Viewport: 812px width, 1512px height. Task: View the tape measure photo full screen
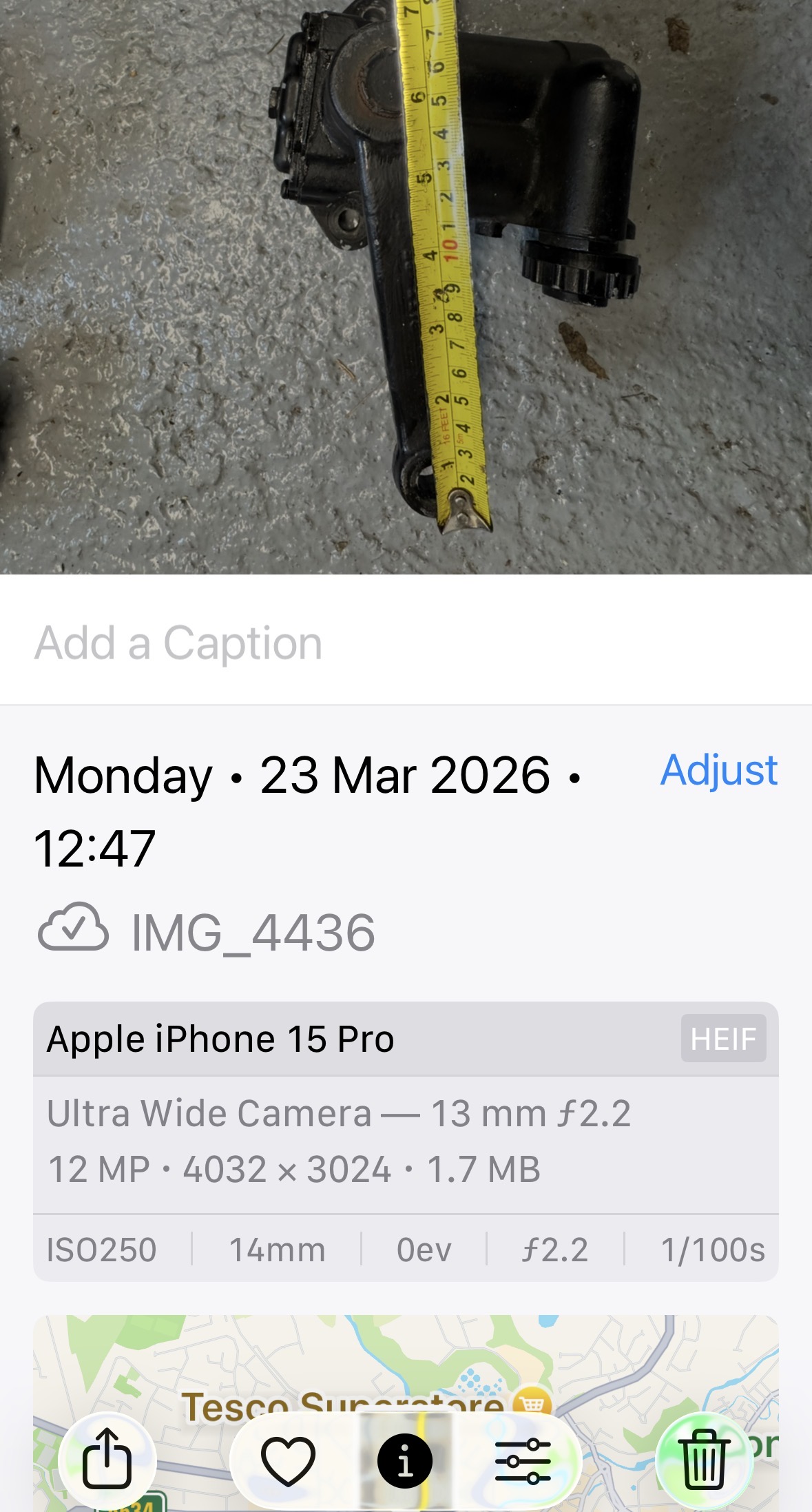[x=405, y=286]
